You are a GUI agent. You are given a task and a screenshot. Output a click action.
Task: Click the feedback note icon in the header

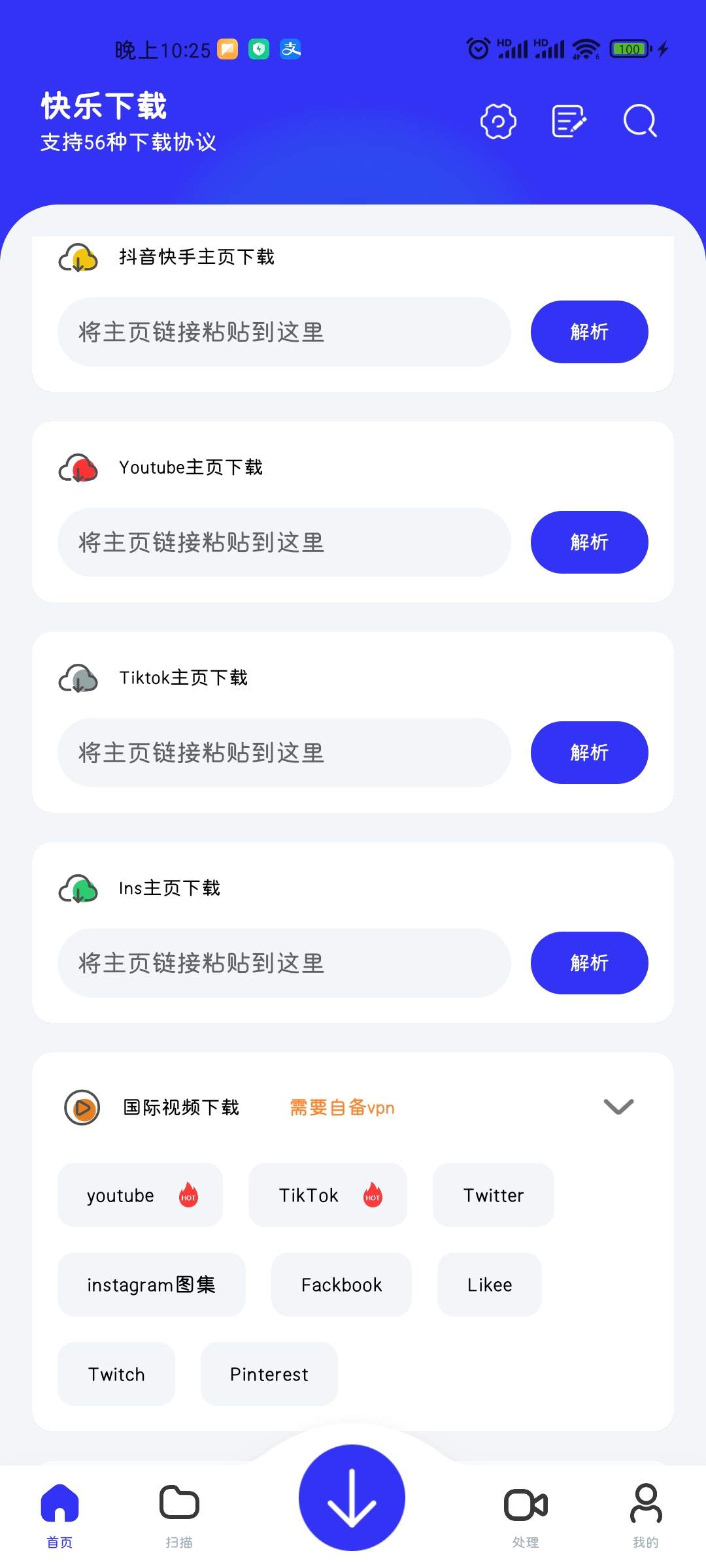568,121
